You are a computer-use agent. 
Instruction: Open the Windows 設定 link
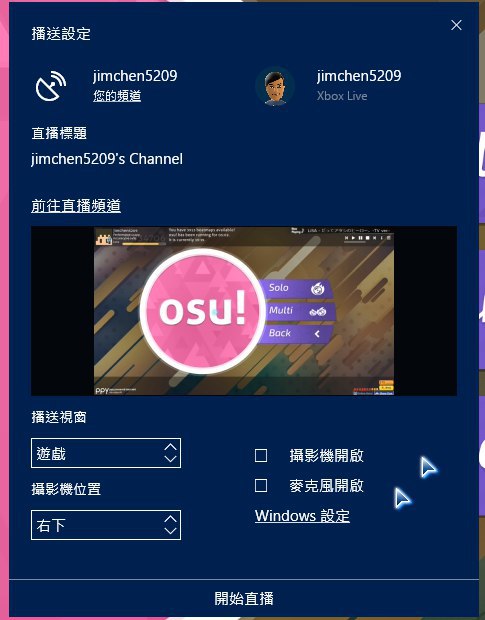click(302, 516)
